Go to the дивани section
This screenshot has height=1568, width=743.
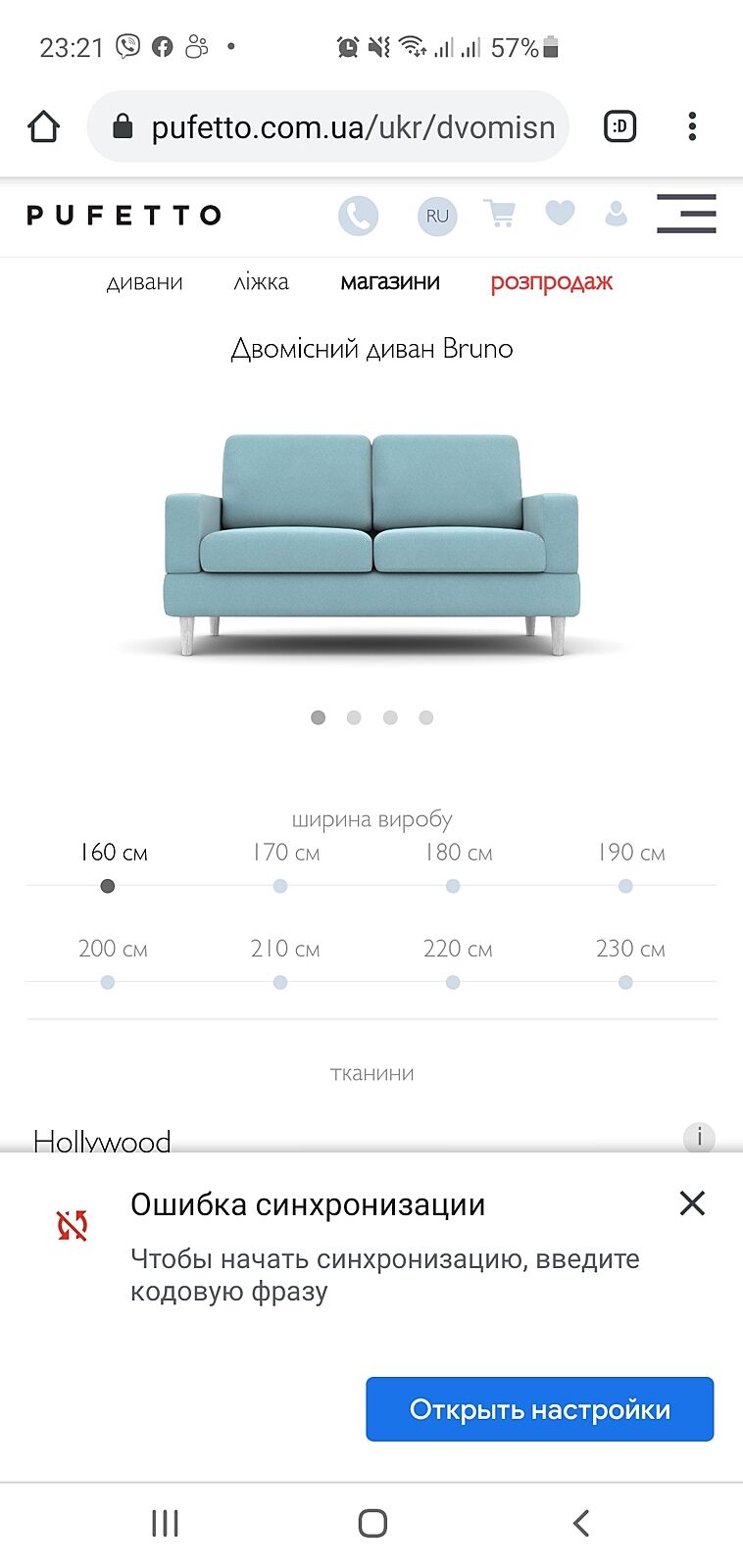pos(144,282)
